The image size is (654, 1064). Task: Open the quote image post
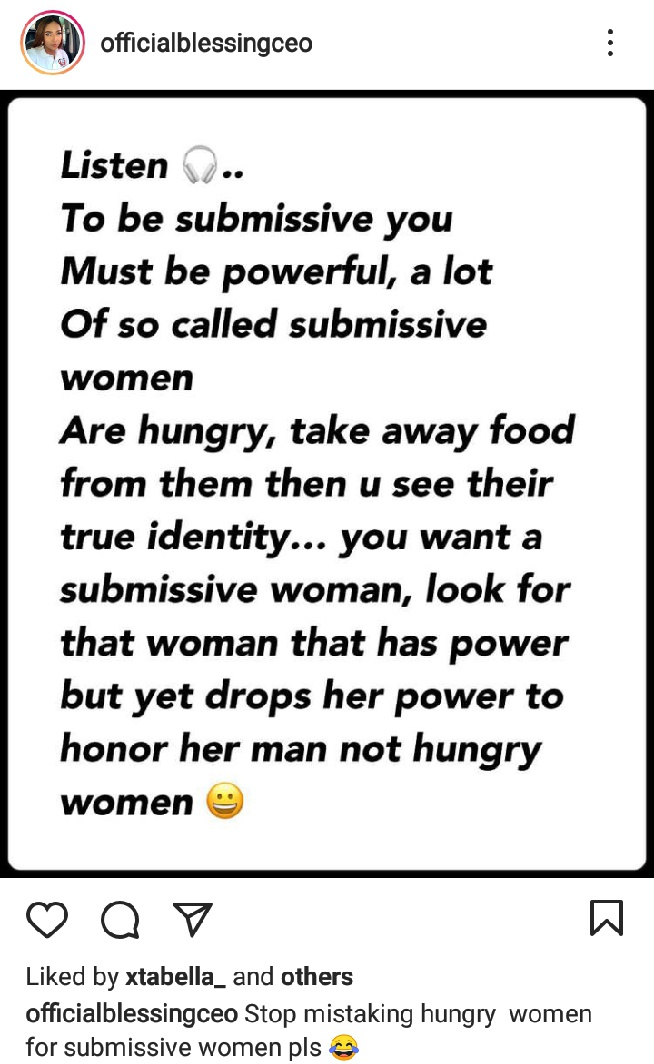click(x=327, y=484)
